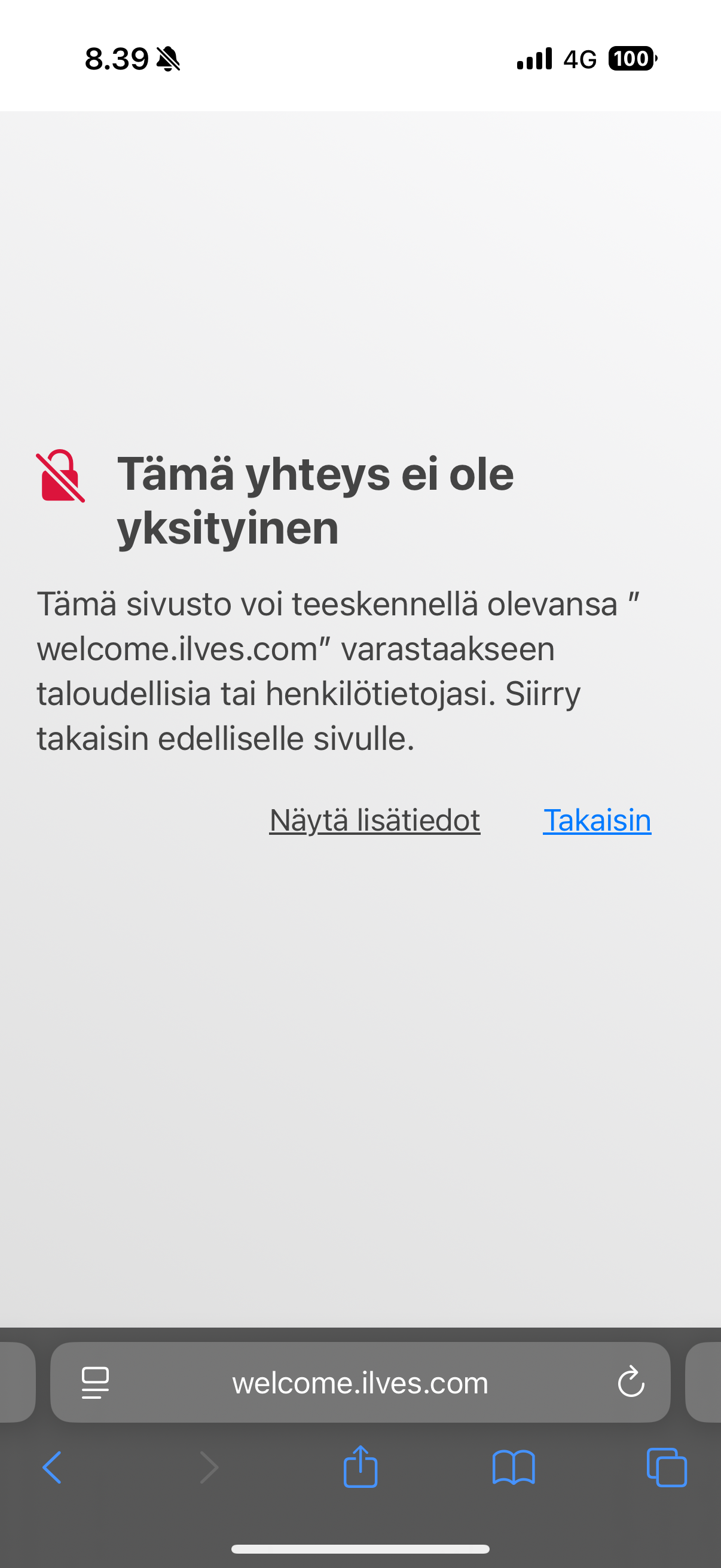This screenshot has height=1568, width=721.
Task: Go back with the Safari back arrow
Action: tap(53, 1468)
